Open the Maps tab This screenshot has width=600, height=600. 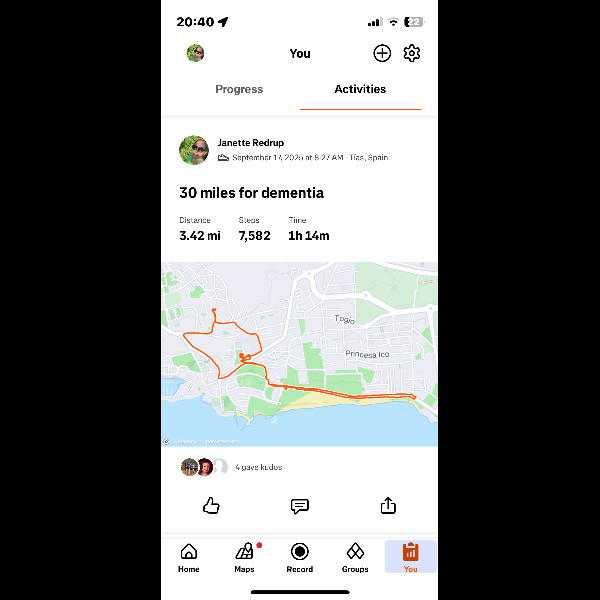[244, 558]
